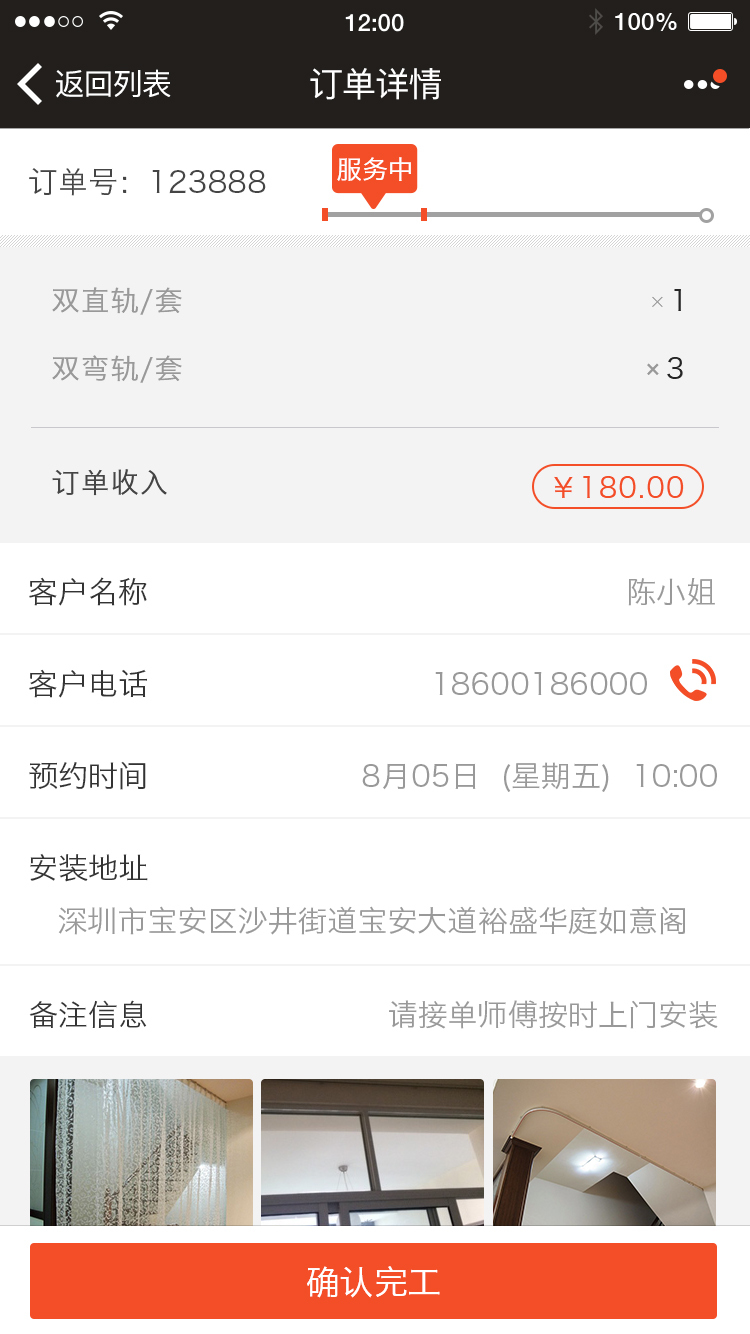The image size is (750, 1334).
Task: Tap the back chevron icon at top left
Action: tap(29, 85)
